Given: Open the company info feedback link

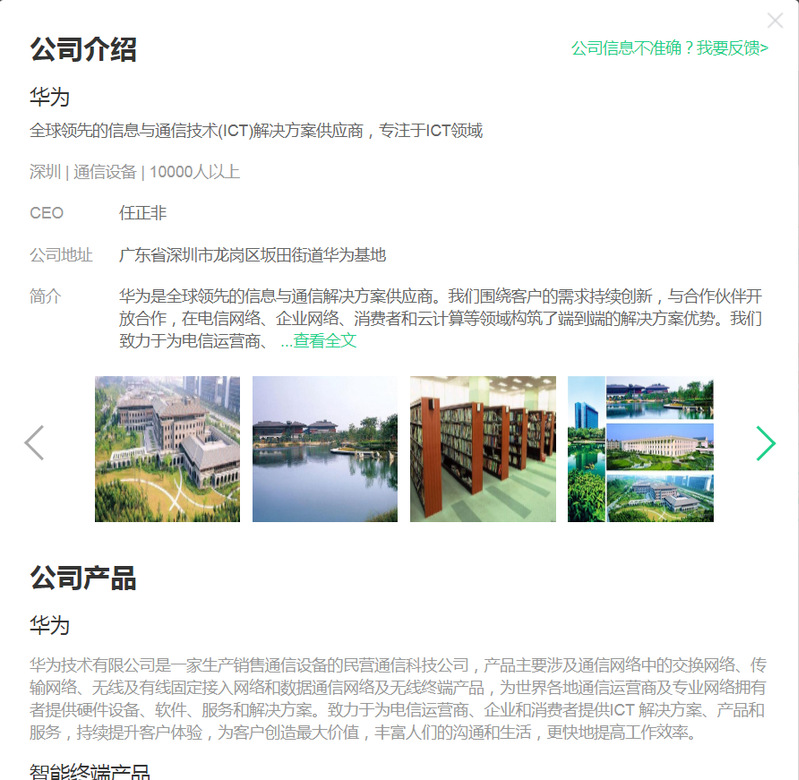Looking at the screenshot, I should 669,48.
